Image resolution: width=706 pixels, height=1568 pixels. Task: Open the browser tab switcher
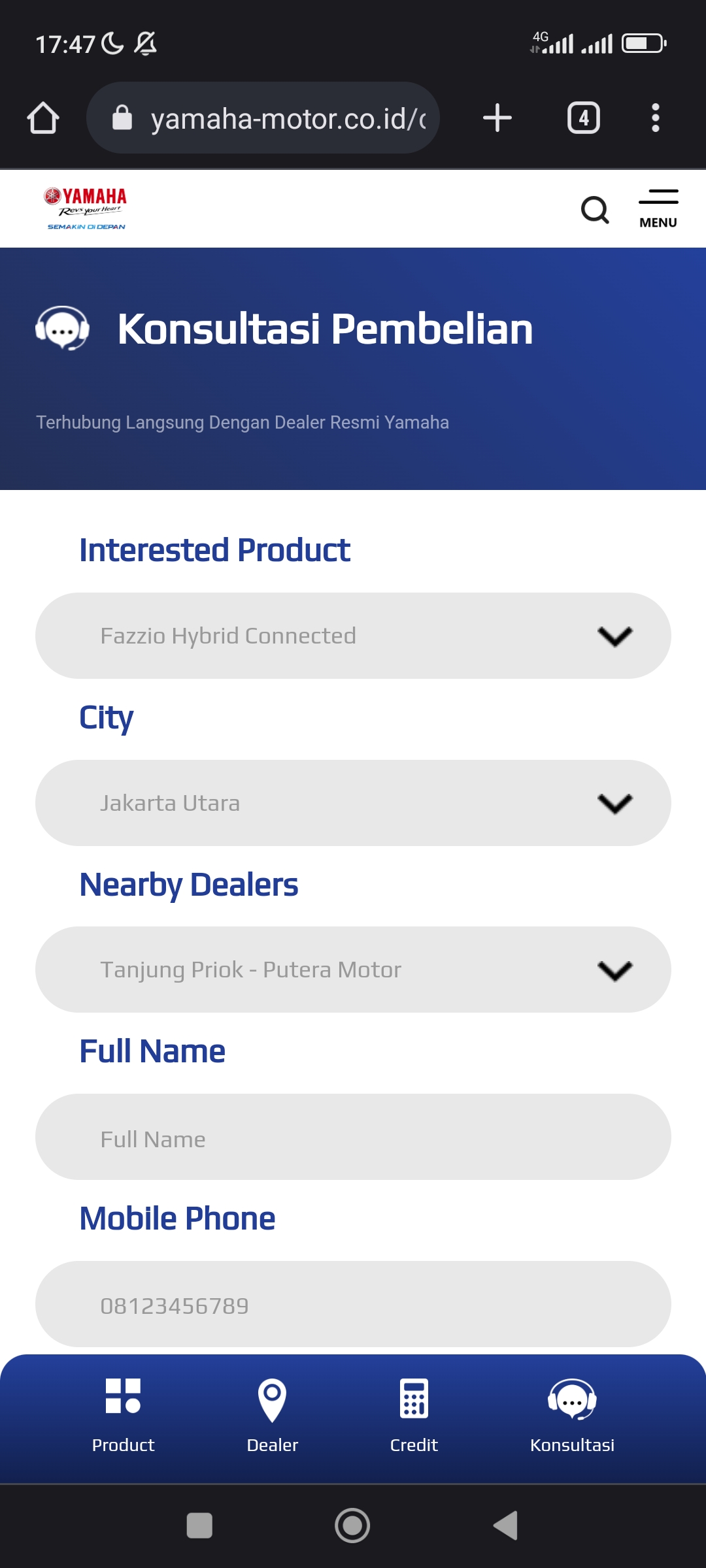click(583, 118)
